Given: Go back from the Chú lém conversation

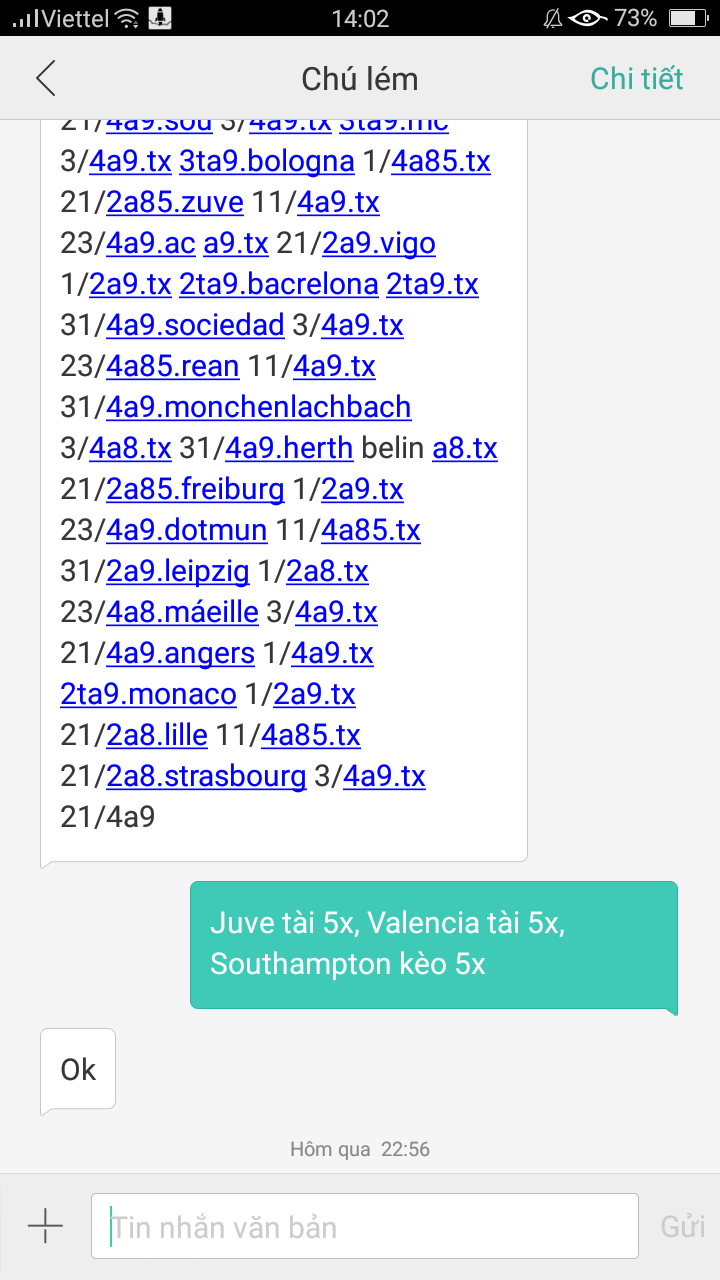Looking at the screenshot, I should click(46, 78).
